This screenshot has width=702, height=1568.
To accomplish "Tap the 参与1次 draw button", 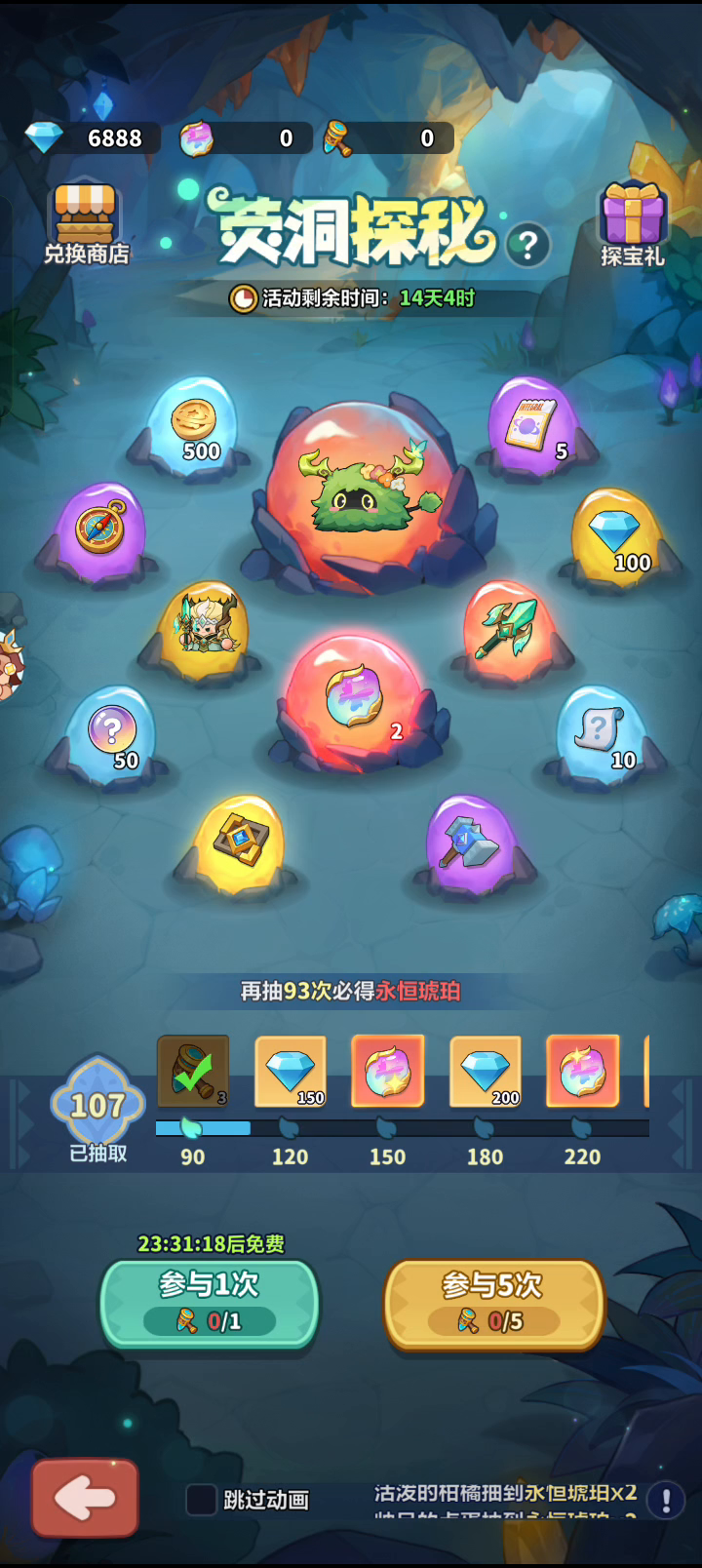I will [210, 1304].
